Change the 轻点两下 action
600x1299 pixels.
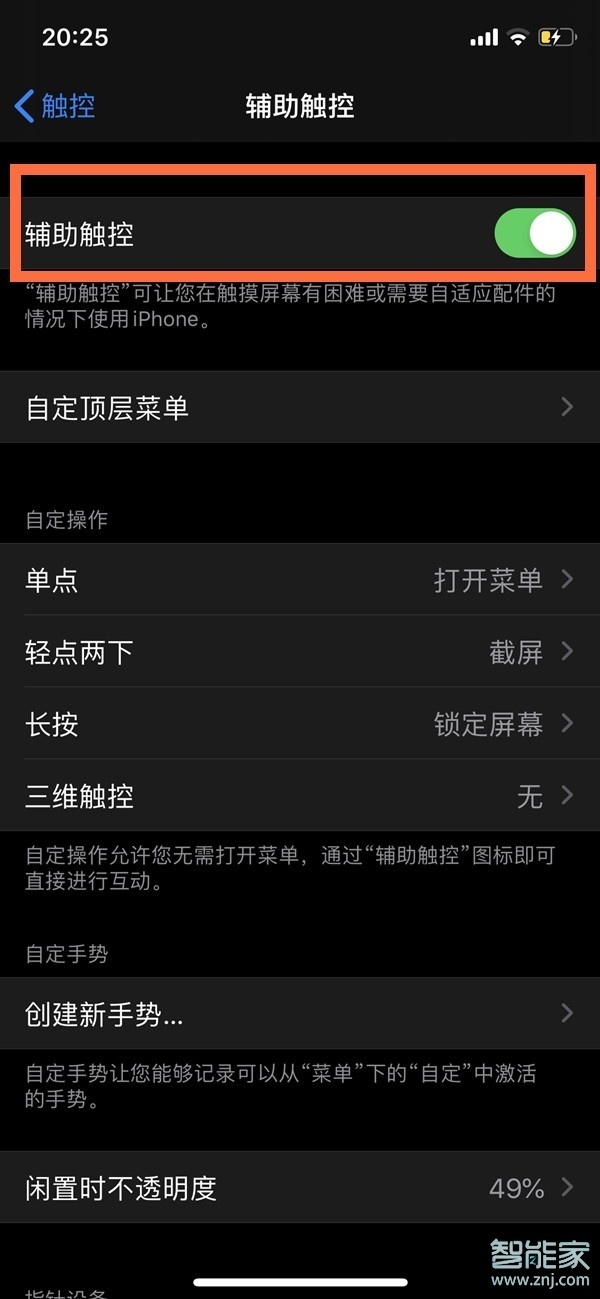(x=300, y=652)
